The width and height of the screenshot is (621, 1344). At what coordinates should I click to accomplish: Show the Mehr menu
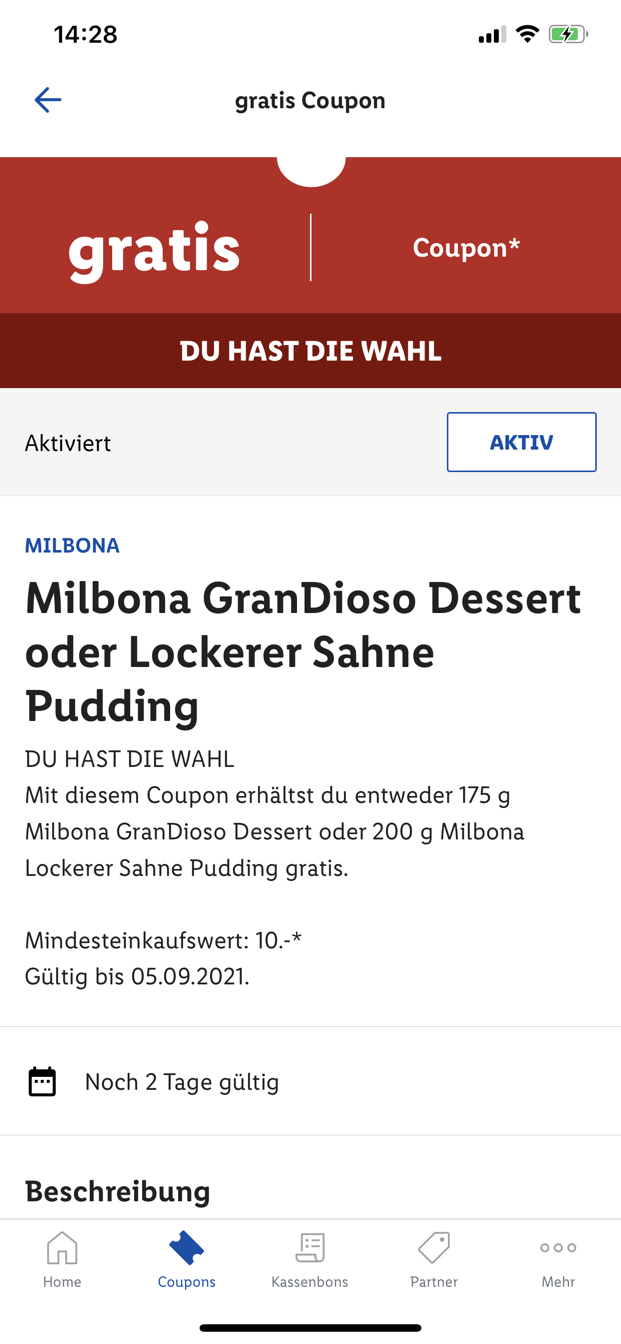[558, 1260]
